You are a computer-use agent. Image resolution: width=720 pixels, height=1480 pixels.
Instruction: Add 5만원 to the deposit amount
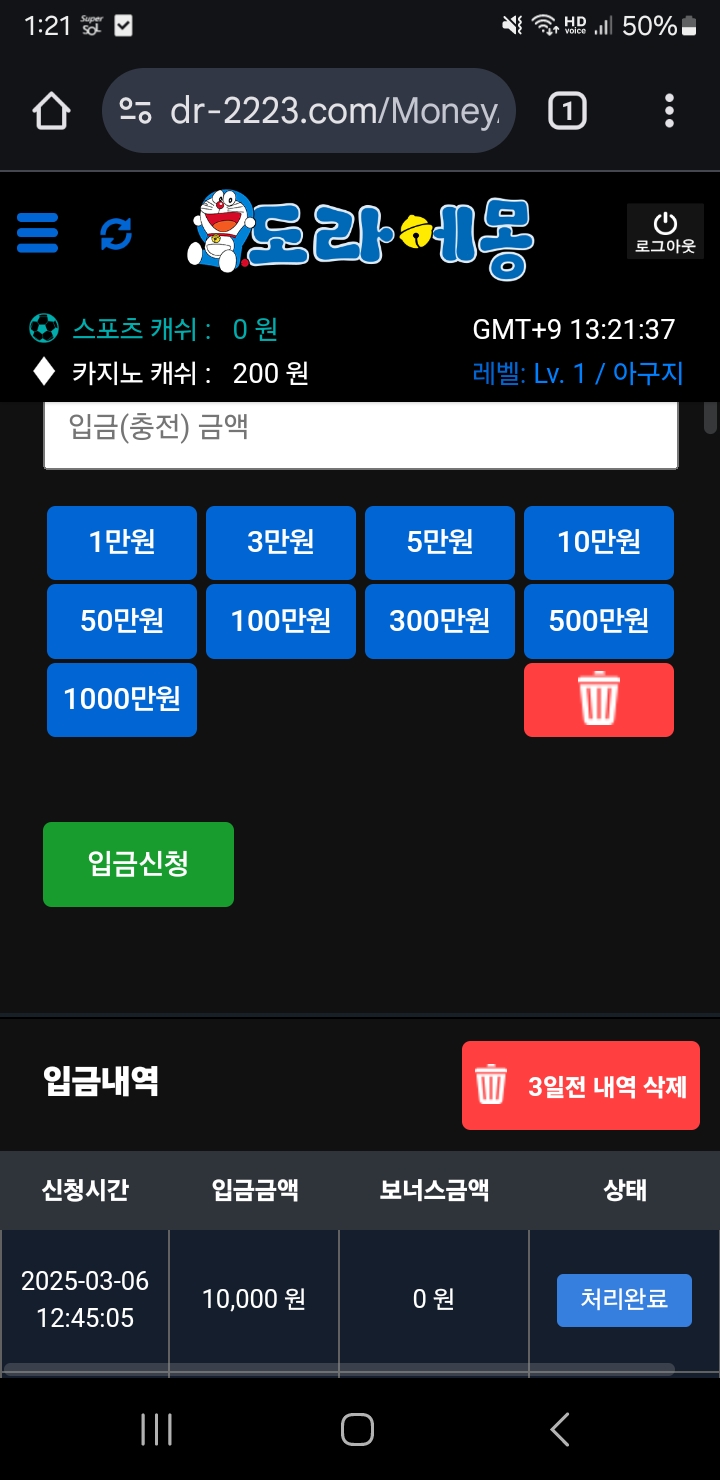click(440, 542)
